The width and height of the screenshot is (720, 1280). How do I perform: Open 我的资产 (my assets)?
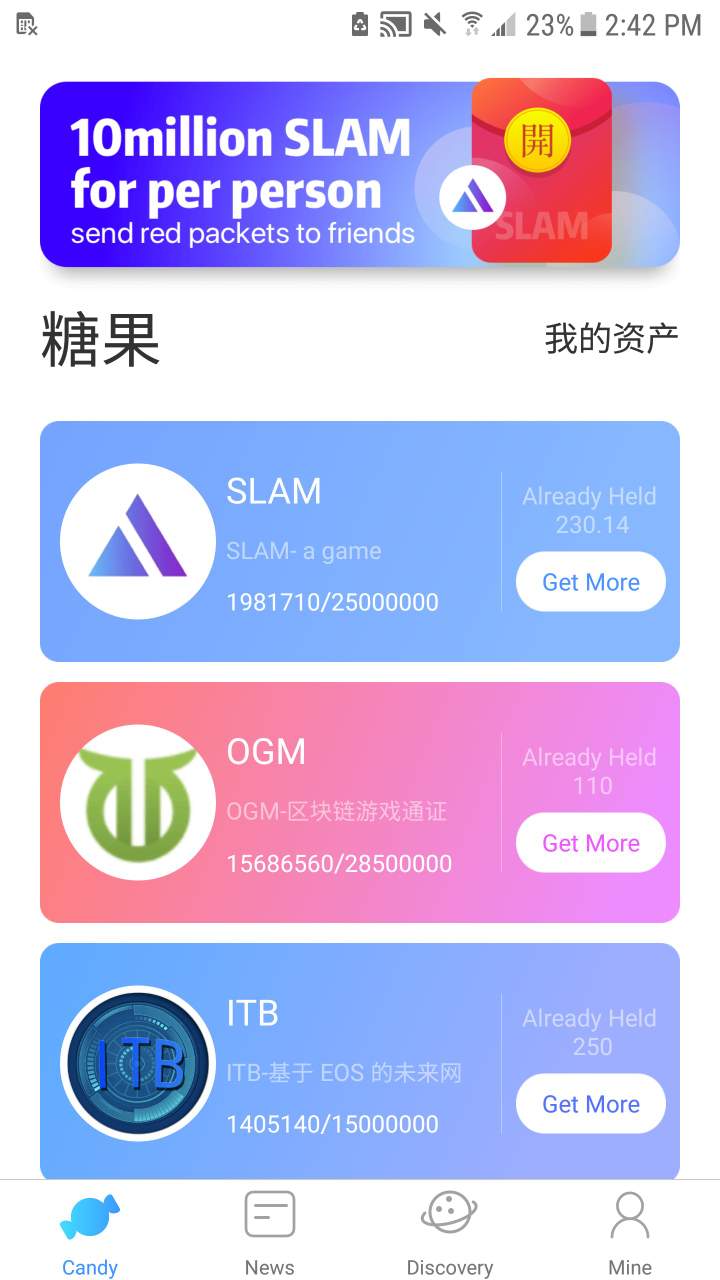pos(611,339)
